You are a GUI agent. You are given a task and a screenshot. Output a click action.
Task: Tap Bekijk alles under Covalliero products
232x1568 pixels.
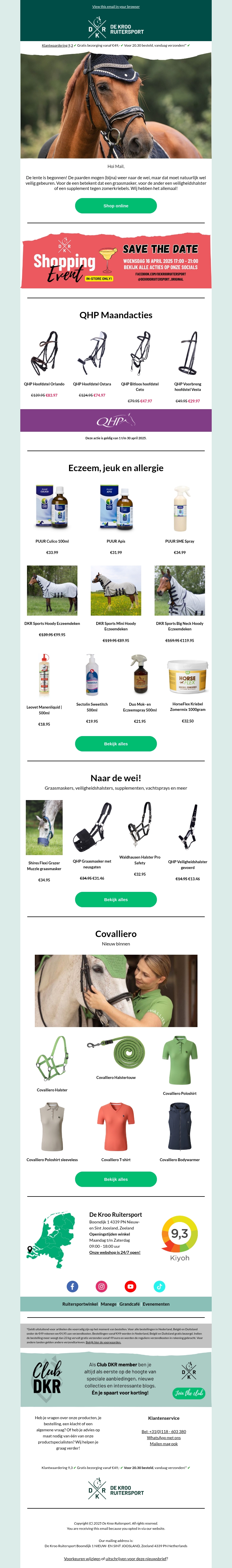coord(116,1179)
